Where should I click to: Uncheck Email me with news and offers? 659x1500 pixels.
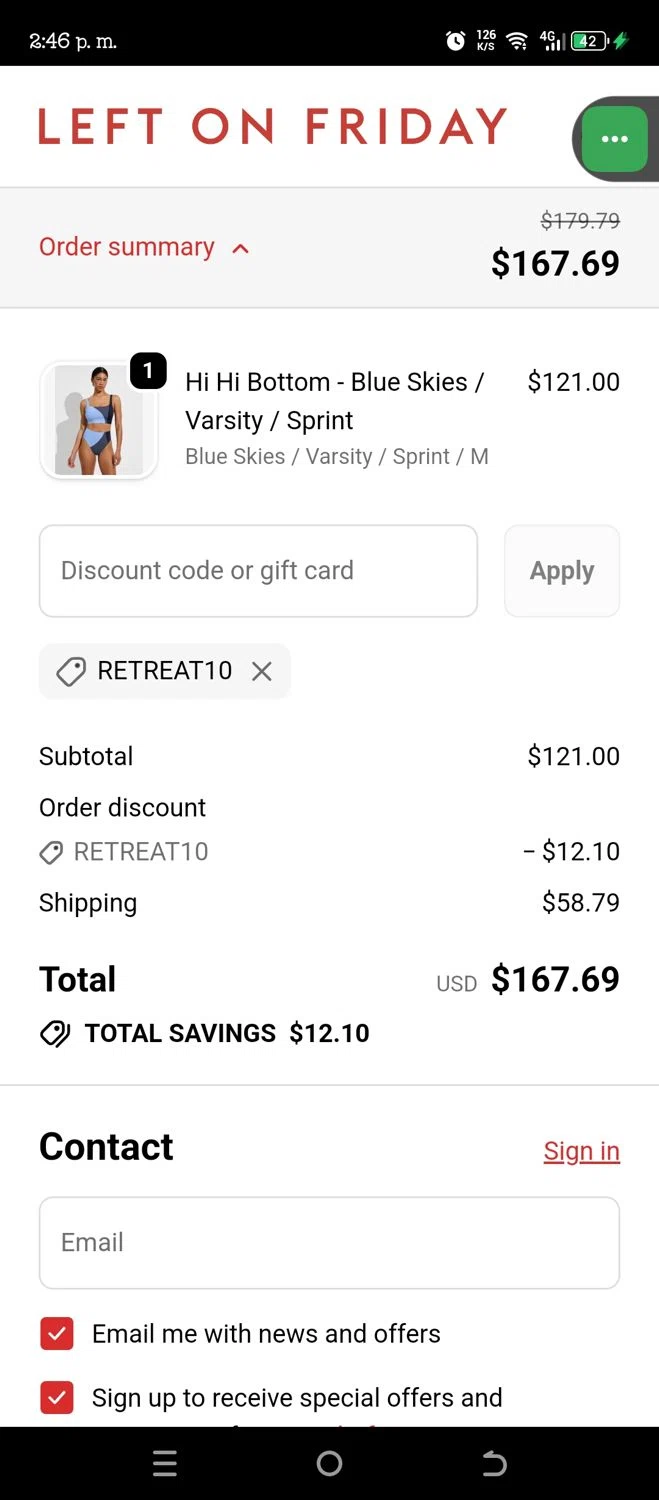click(57, 1333)
